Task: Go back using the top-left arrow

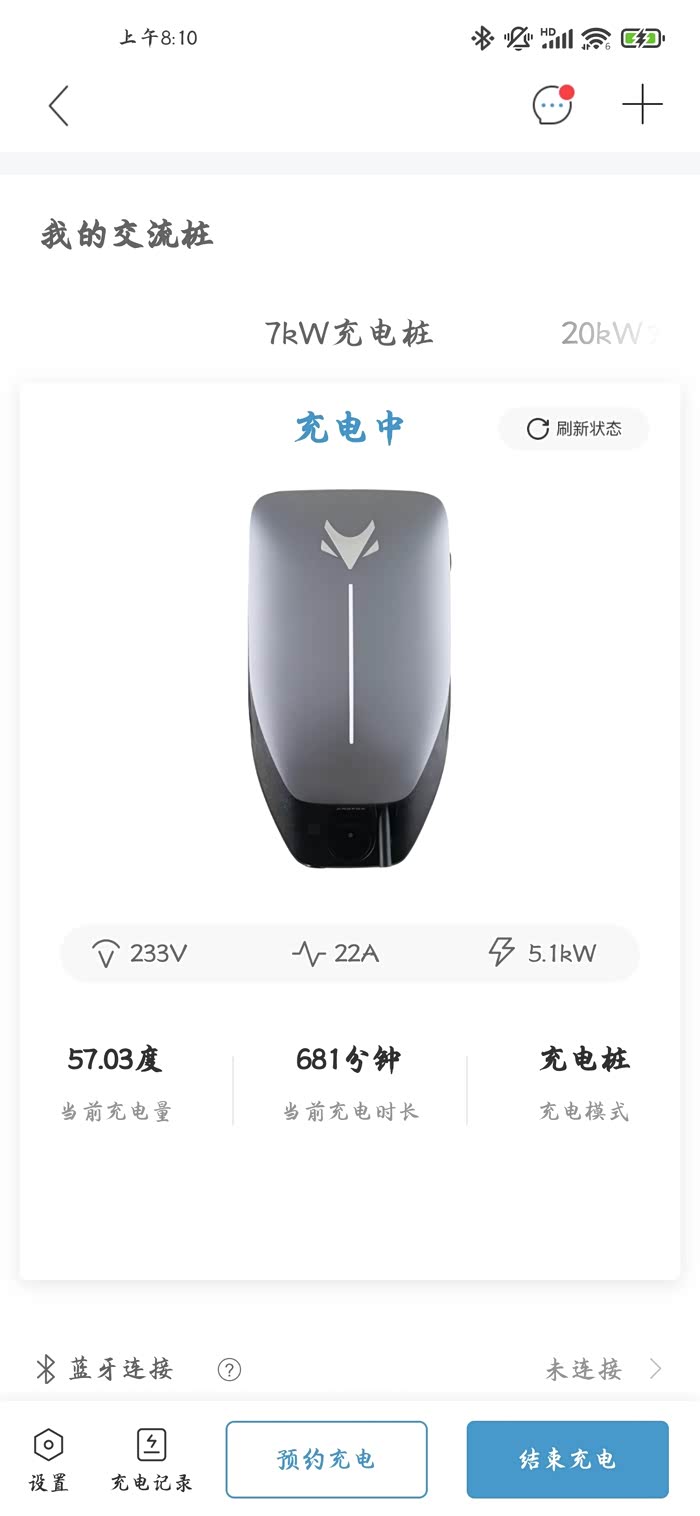Action: 59,105
